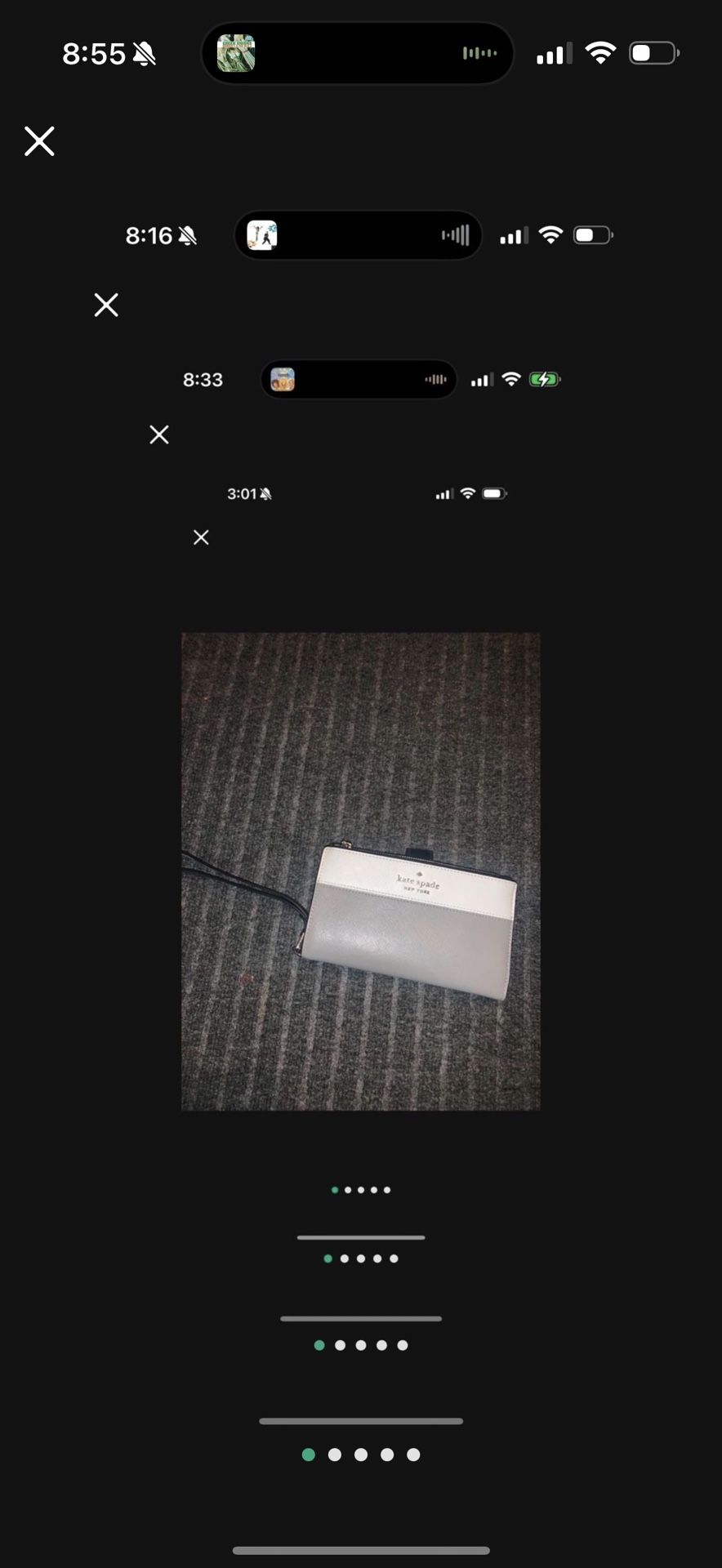
Task: Close the full-screen photo viewer
Action: (x=39, y=141)
